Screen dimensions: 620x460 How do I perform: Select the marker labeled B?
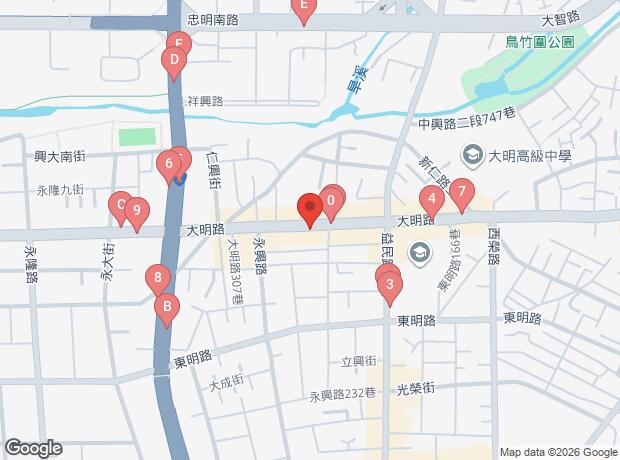click(x=167, y=306)
